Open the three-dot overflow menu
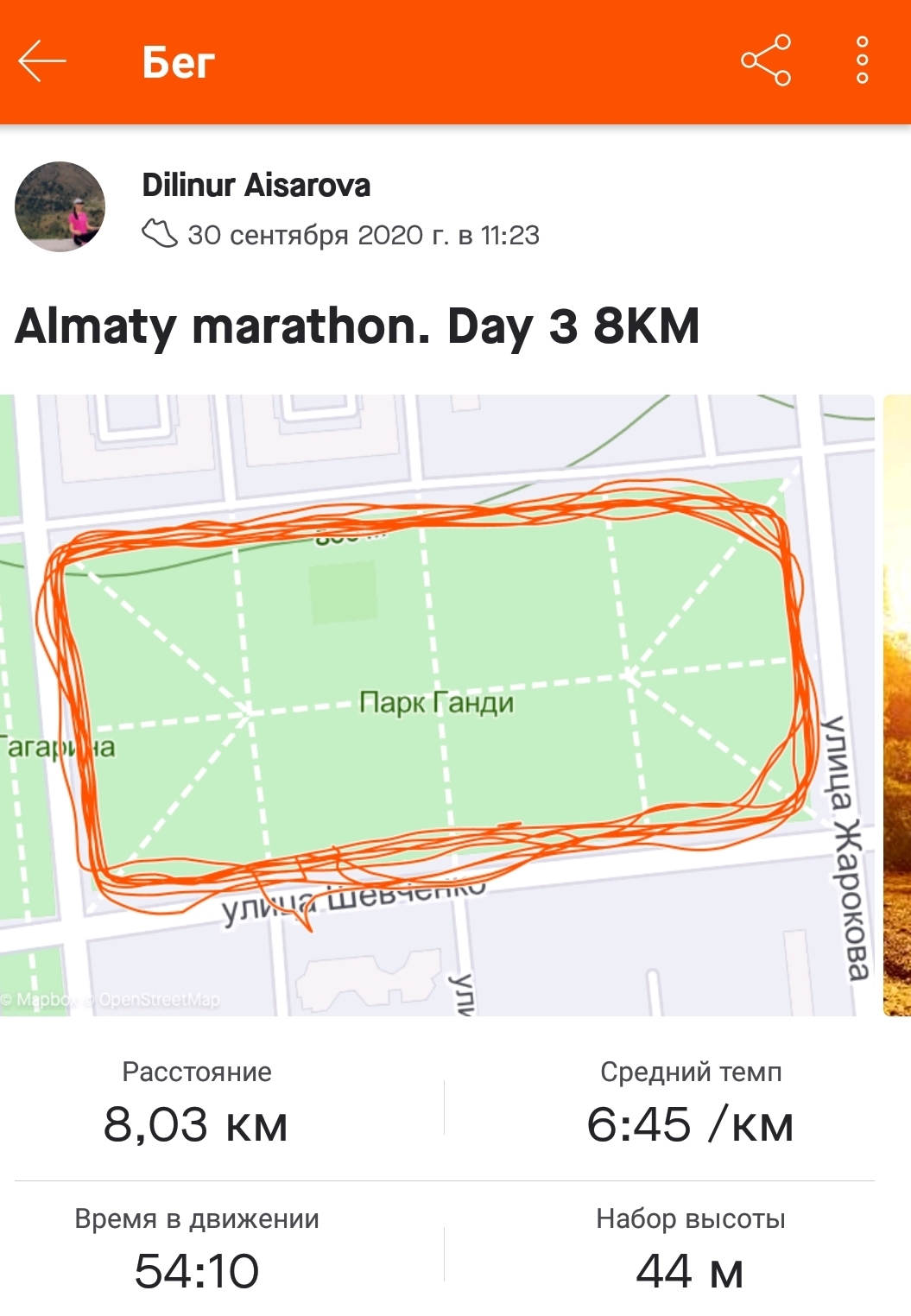Image resolution: width=911 pixels, height=1316 pixels. 862,60
